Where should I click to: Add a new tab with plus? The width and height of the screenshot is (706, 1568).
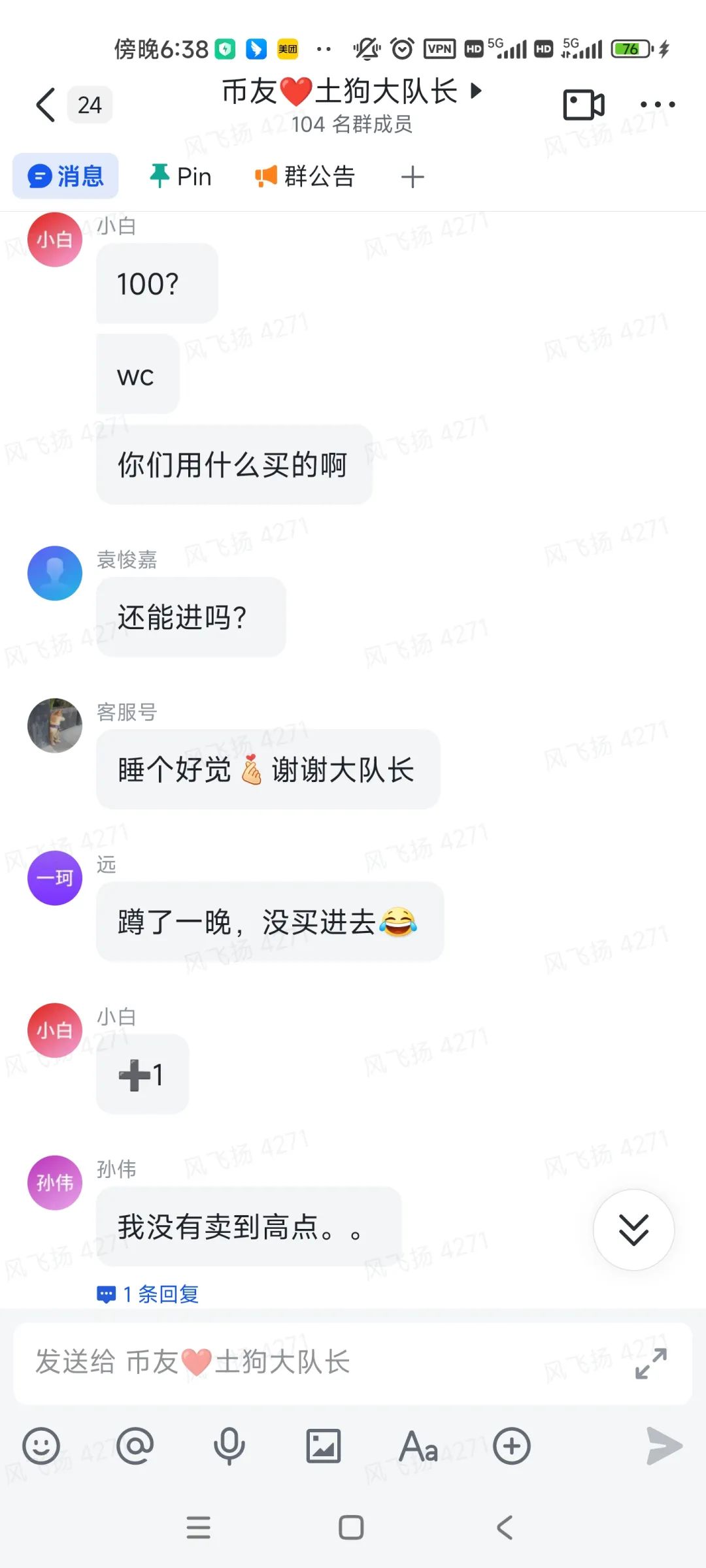point(412,177)
